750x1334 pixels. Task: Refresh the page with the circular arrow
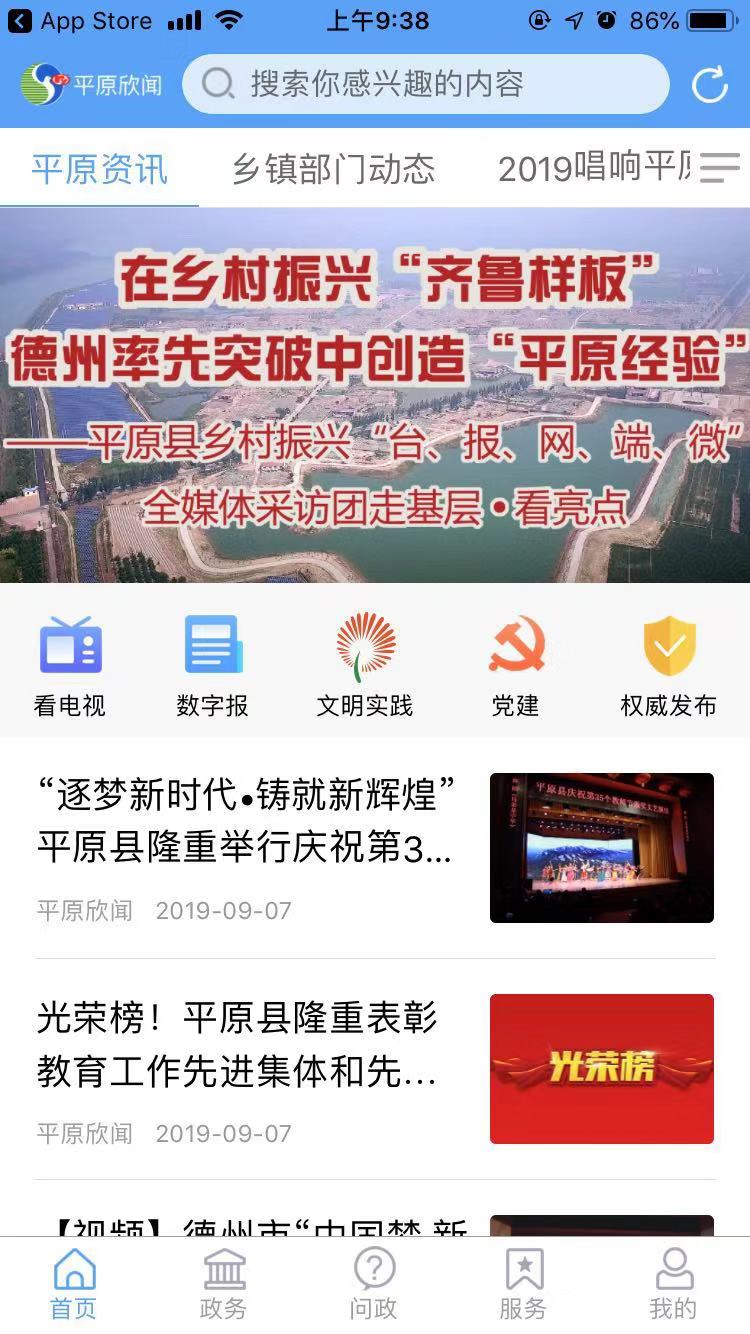coord(709,85)
